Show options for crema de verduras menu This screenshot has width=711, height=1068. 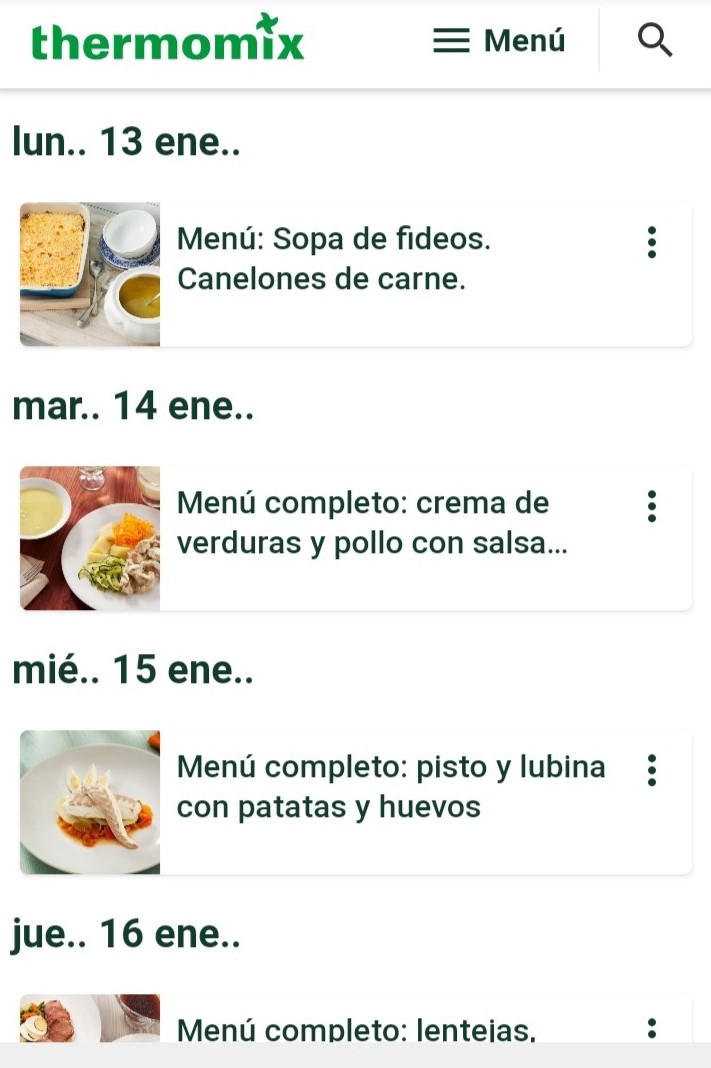click(x=652, y=506)
